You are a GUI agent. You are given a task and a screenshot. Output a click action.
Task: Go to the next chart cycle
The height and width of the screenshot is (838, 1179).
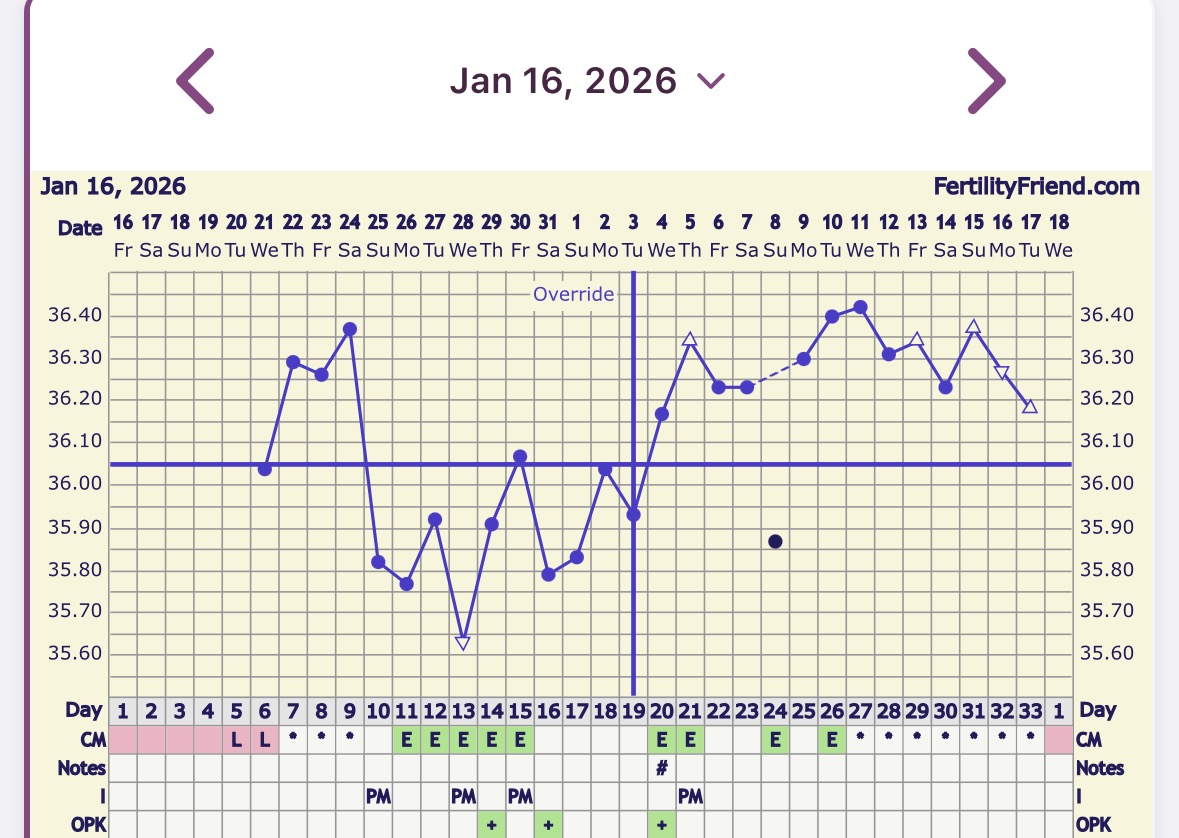pos(985,81)
